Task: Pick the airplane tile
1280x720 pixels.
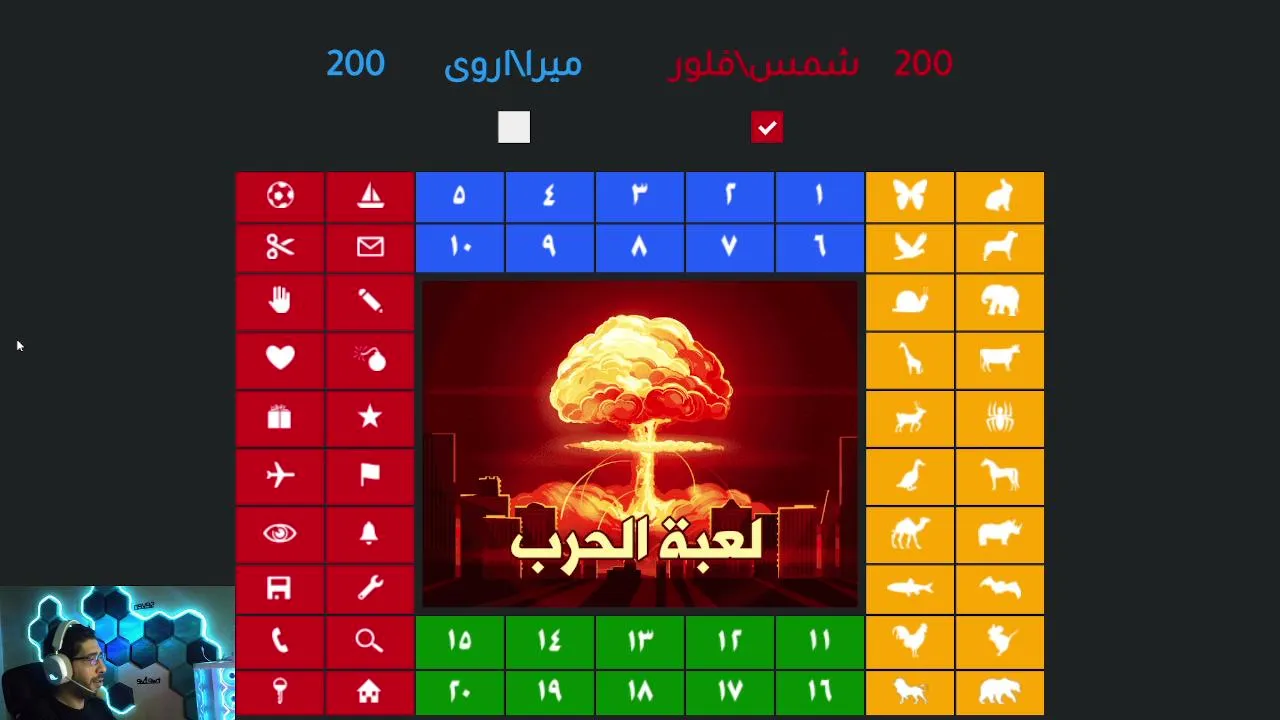Action: coord(280,475)
